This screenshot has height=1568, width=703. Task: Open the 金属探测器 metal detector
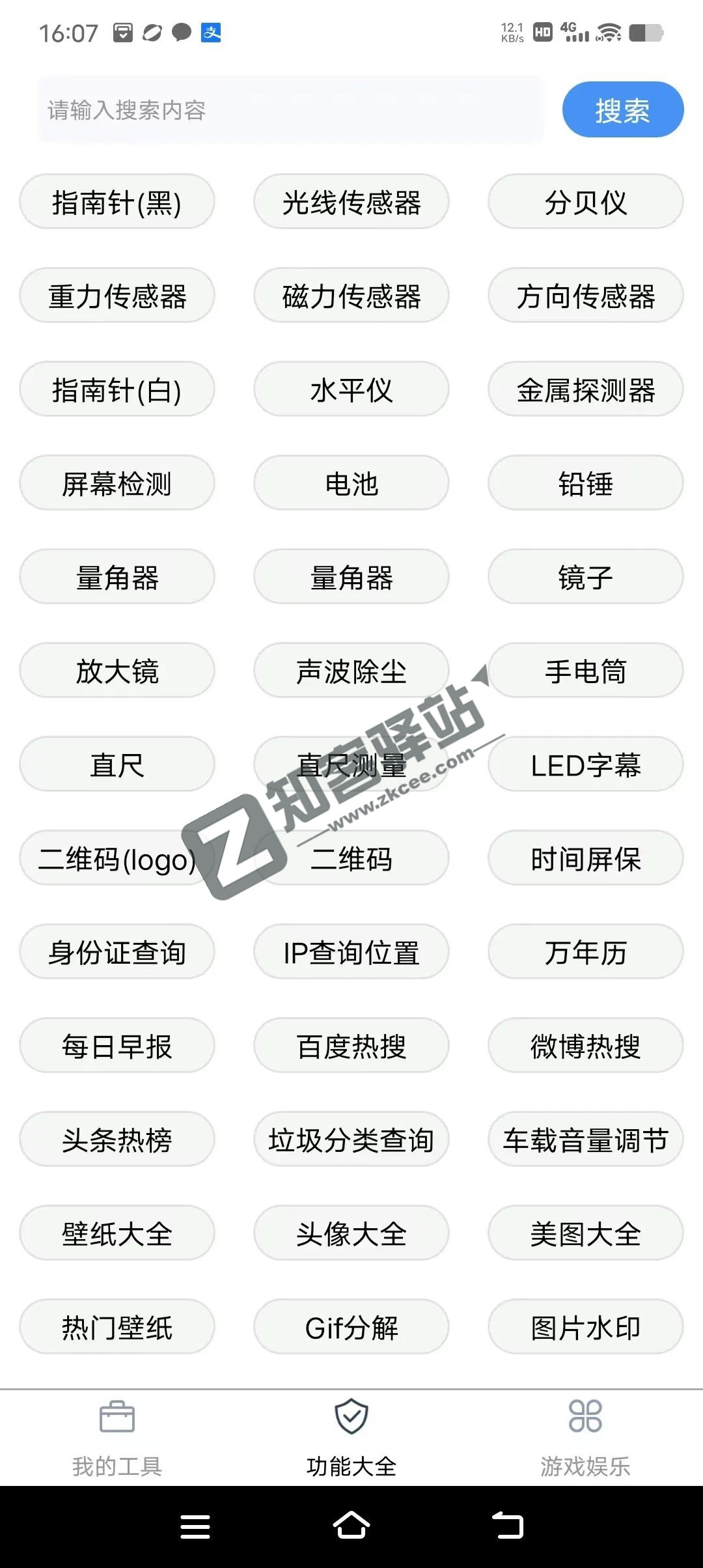pyautogui.click(x=585, y=389)
